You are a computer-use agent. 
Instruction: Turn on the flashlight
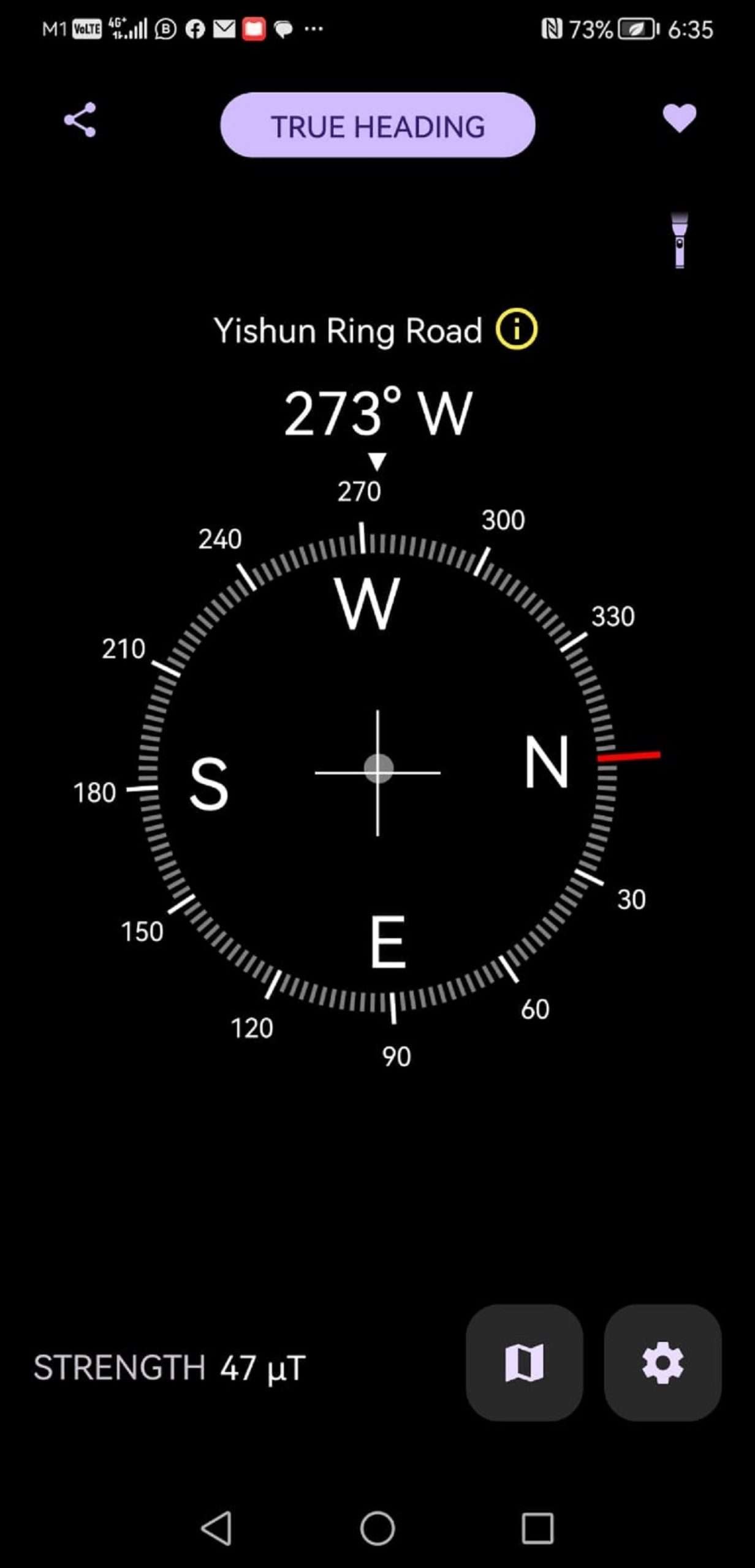pos(679,239)
